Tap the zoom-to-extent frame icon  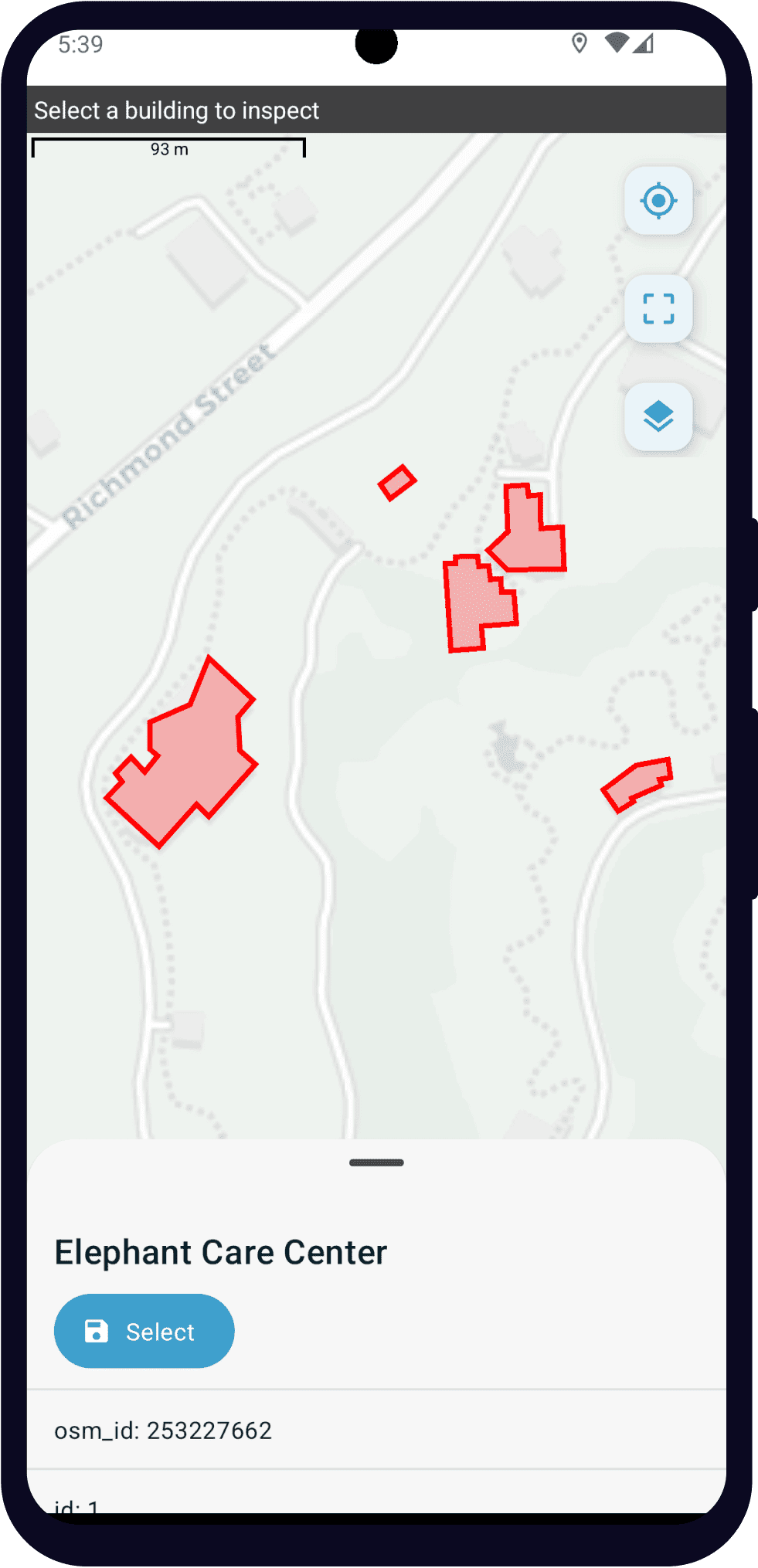point(658,309)
